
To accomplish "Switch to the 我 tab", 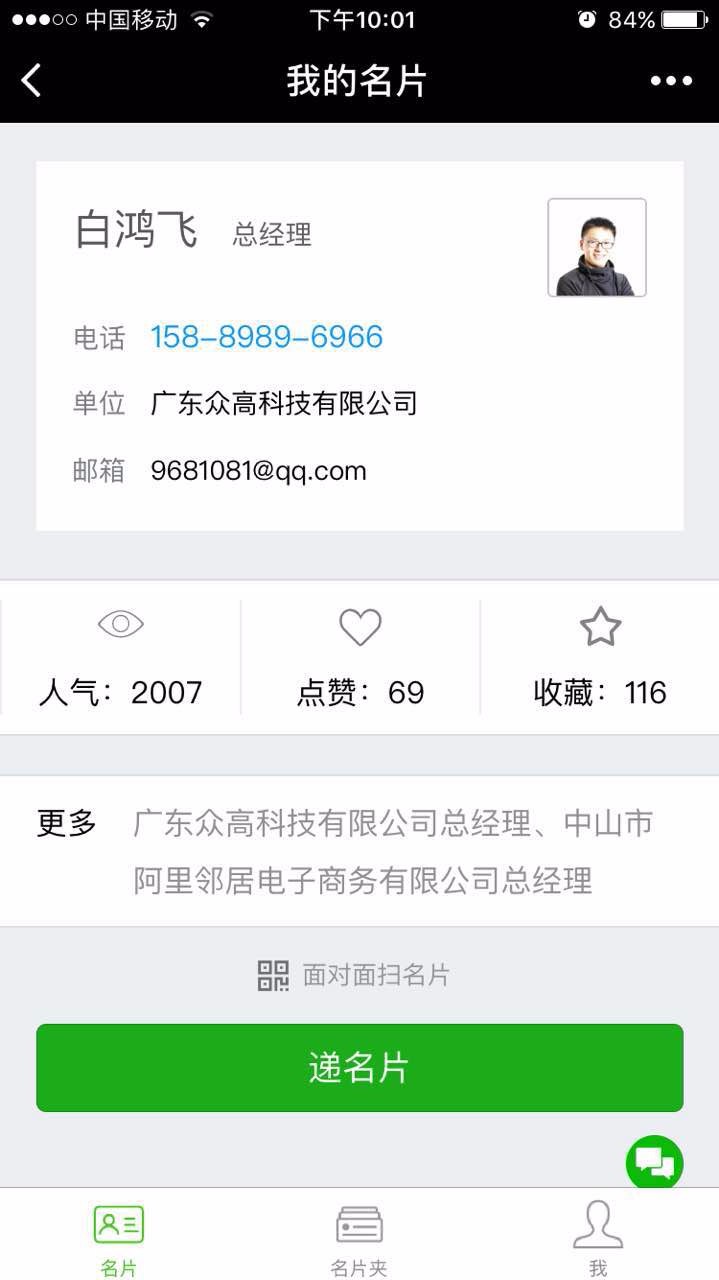I will [598, 1238].
